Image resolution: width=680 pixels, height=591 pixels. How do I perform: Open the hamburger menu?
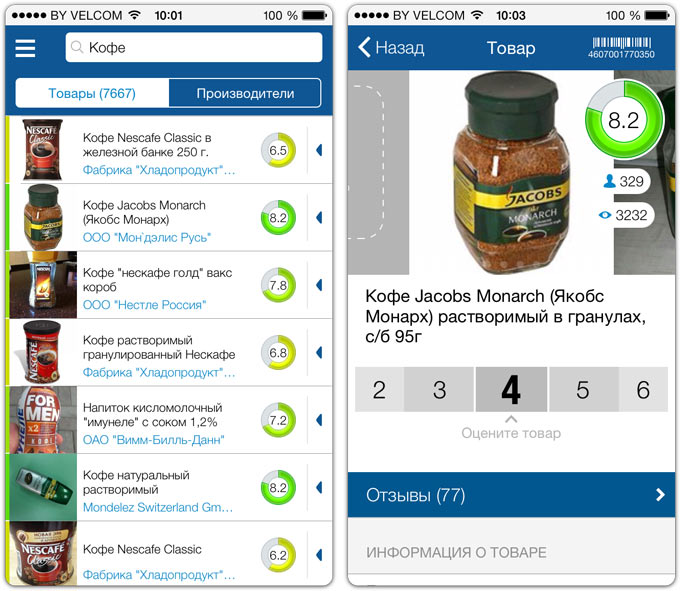coord(25,48)
